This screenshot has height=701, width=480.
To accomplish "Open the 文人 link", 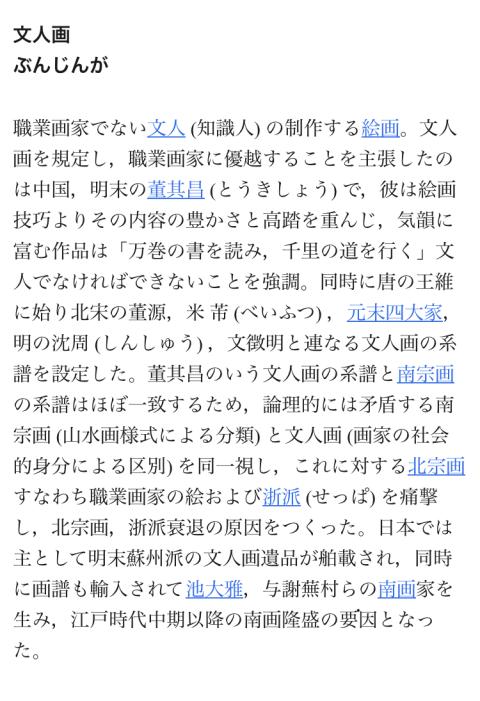I will [x=166, y=128].
